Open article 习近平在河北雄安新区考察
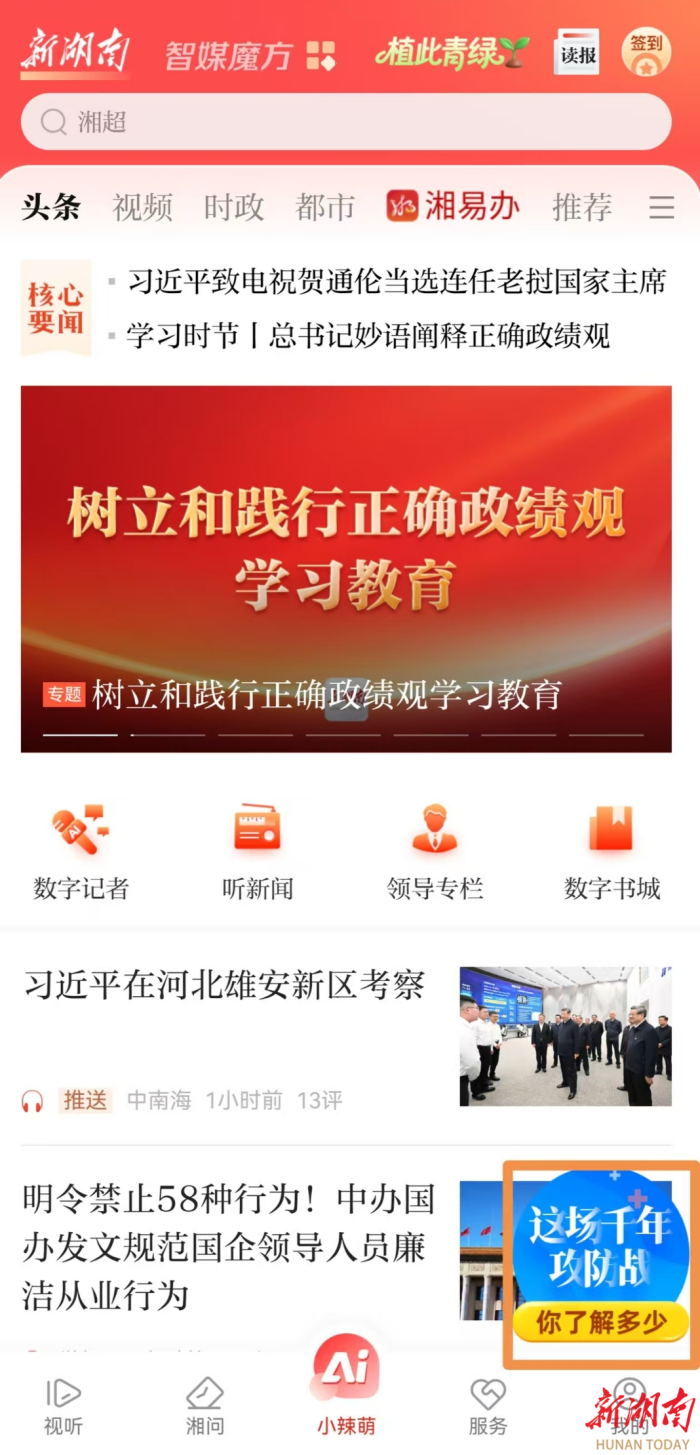Viewport: 700px width, 1455px height. [x=225, y=986]
